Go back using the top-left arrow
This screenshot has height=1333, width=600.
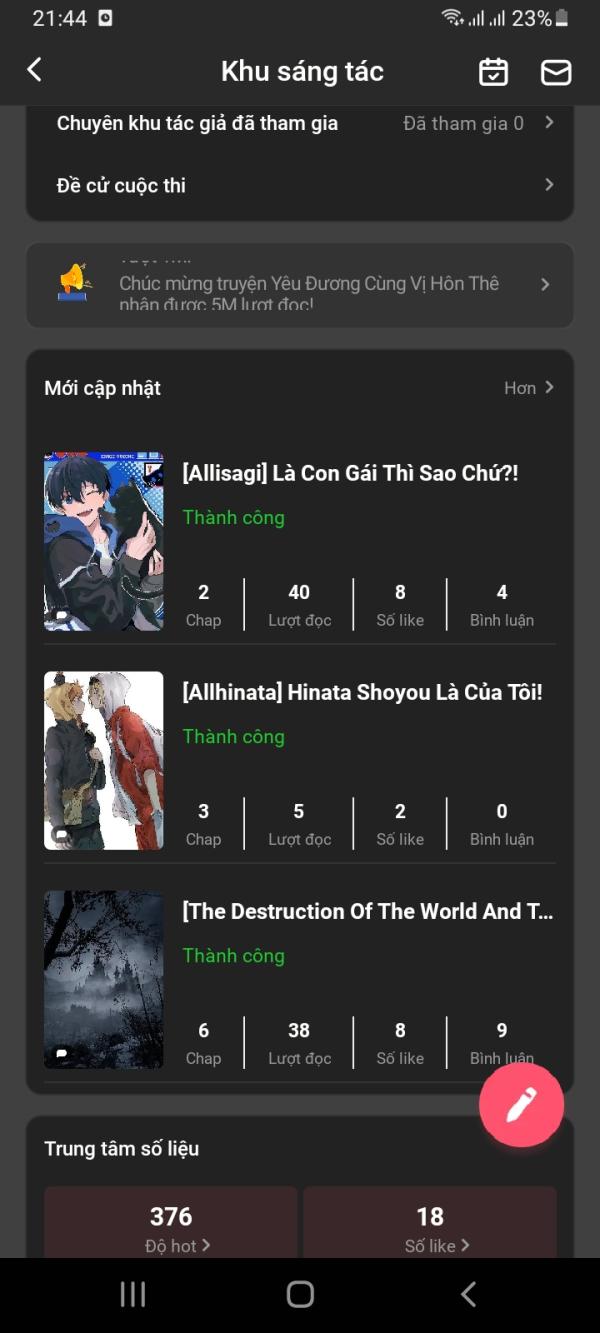click(35, 70)
